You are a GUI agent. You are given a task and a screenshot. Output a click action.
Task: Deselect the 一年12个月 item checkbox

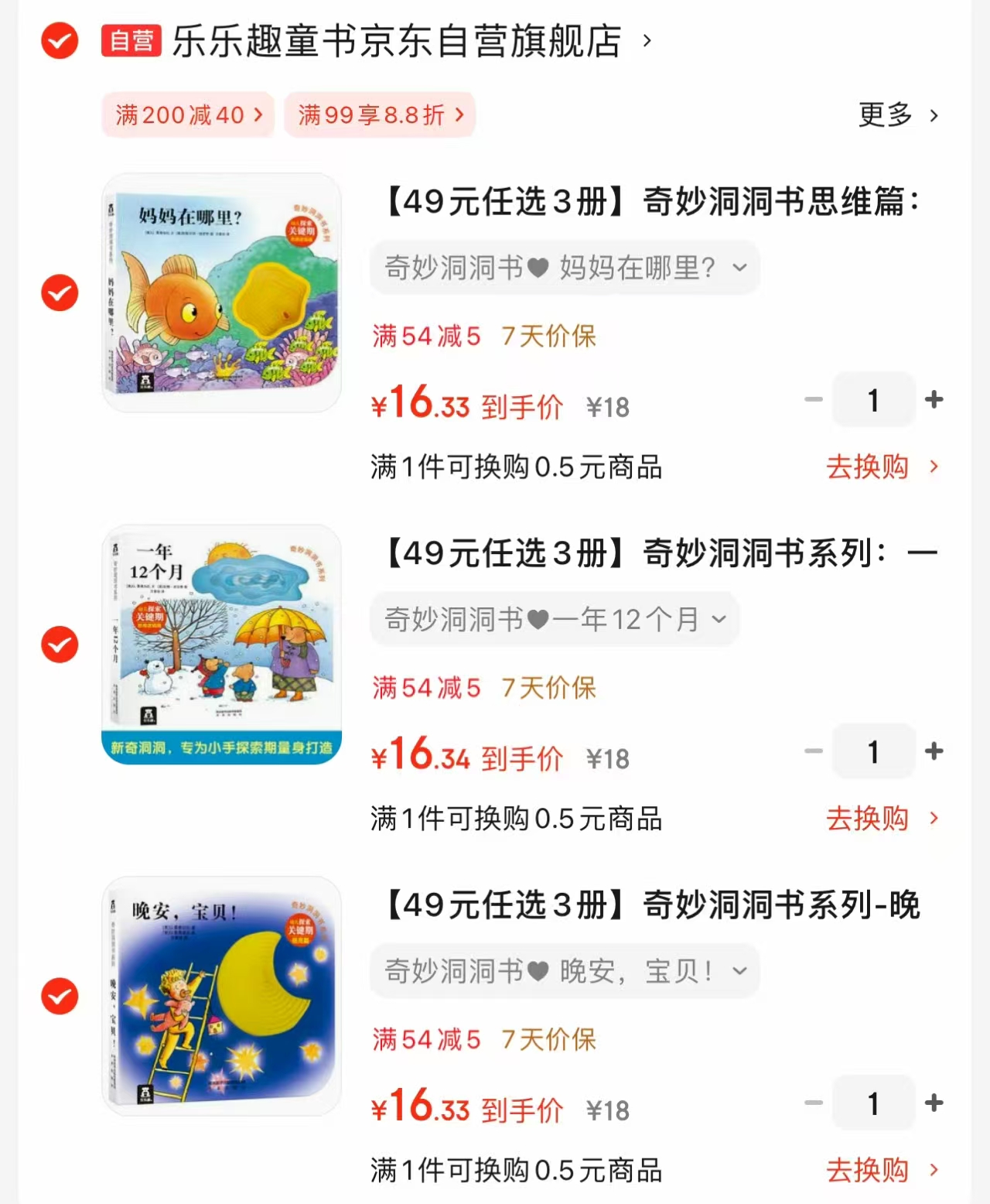(59, 644)
